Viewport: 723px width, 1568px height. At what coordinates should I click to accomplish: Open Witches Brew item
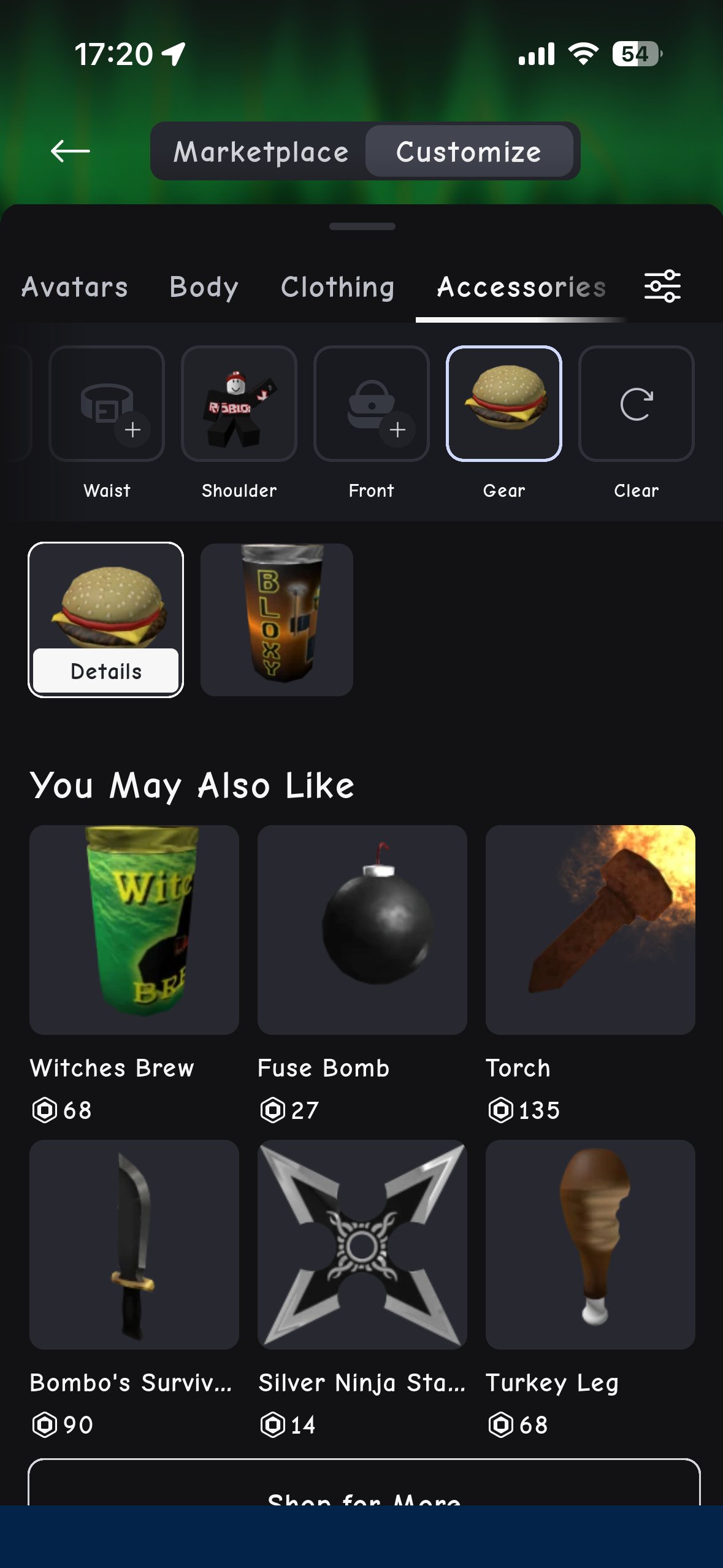pos(134,930)
